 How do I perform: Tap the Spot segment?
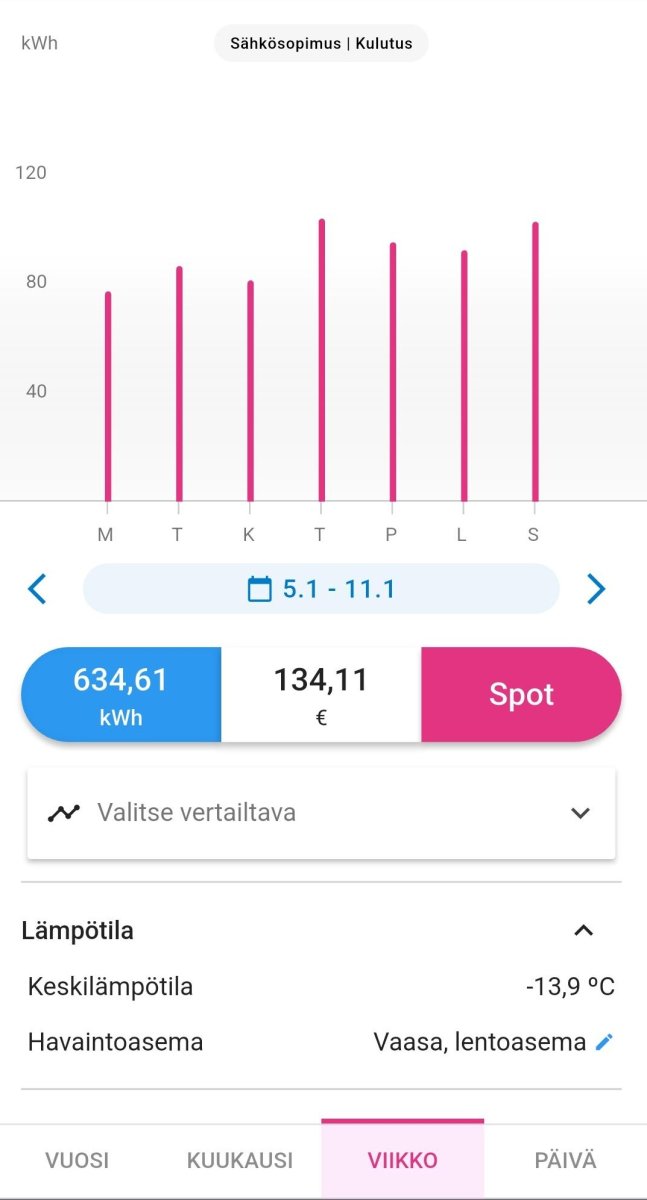tap(521, 695)
